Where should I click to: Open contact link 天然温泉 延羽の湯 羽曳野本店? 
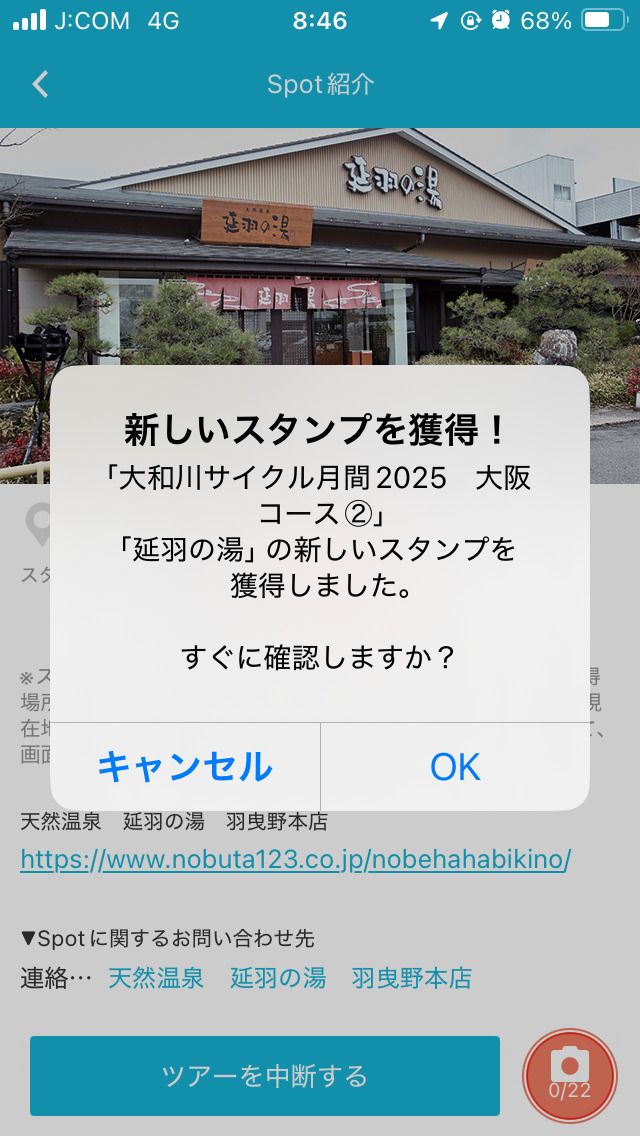tap(290, 978)
